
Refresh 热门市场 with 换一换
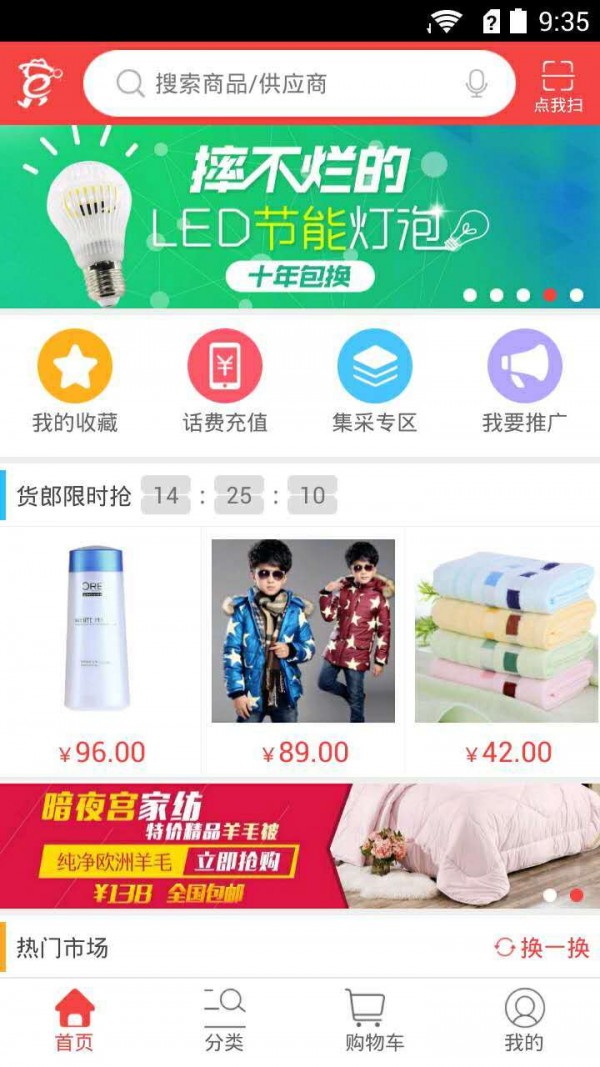coord(541,948)
